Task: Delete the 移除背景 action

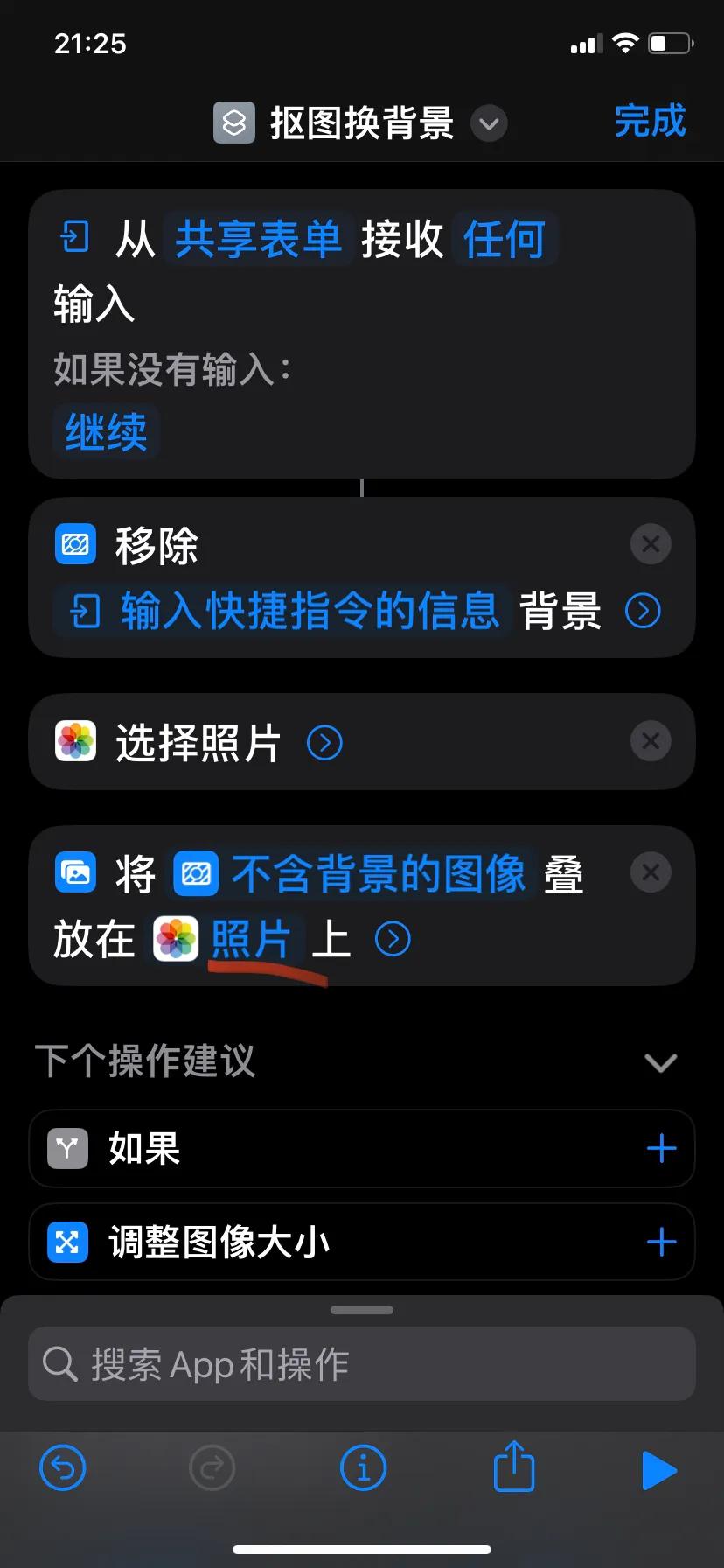Action: pyautogui.click(x=651, y=544)
